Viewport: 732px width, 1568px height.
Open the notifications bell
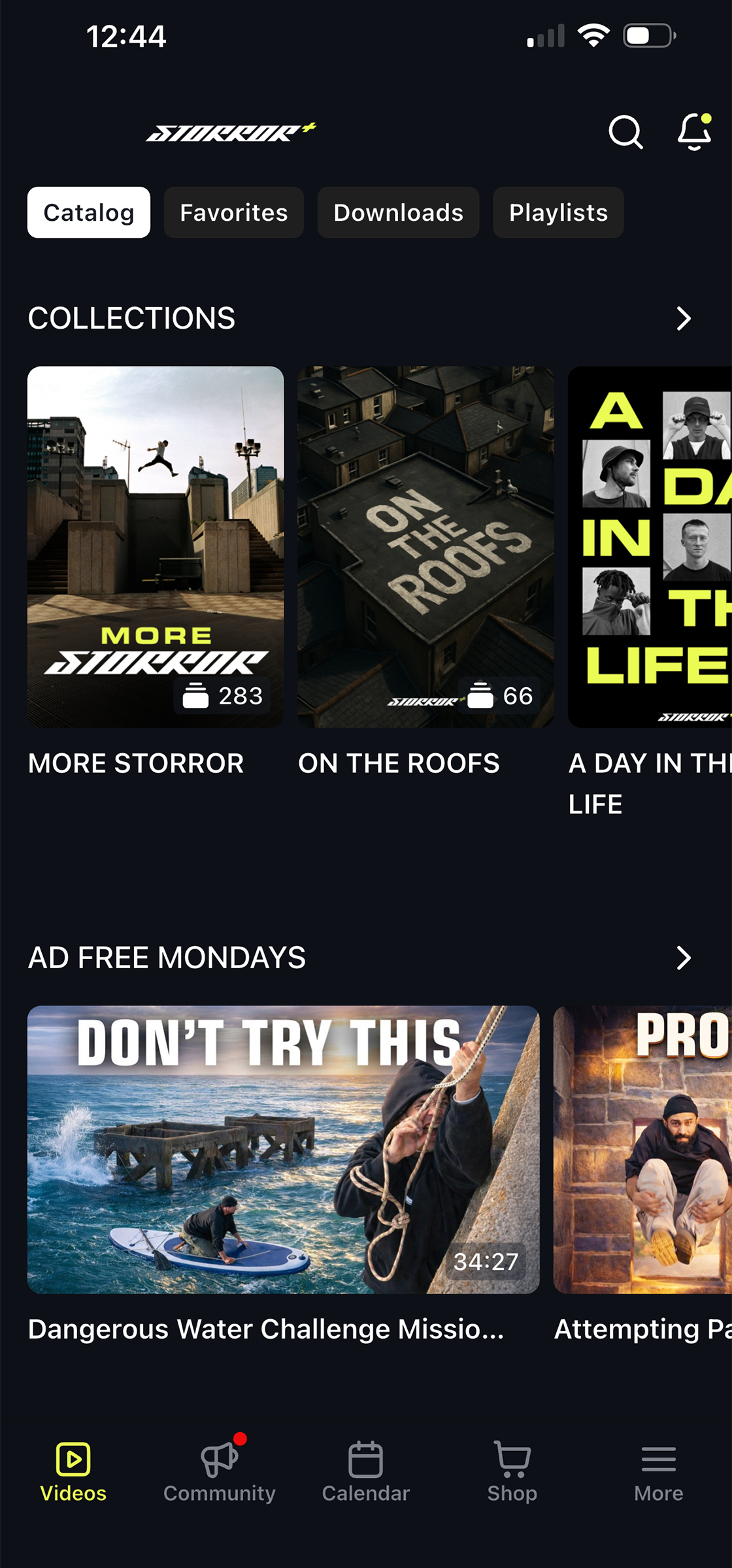694,133
